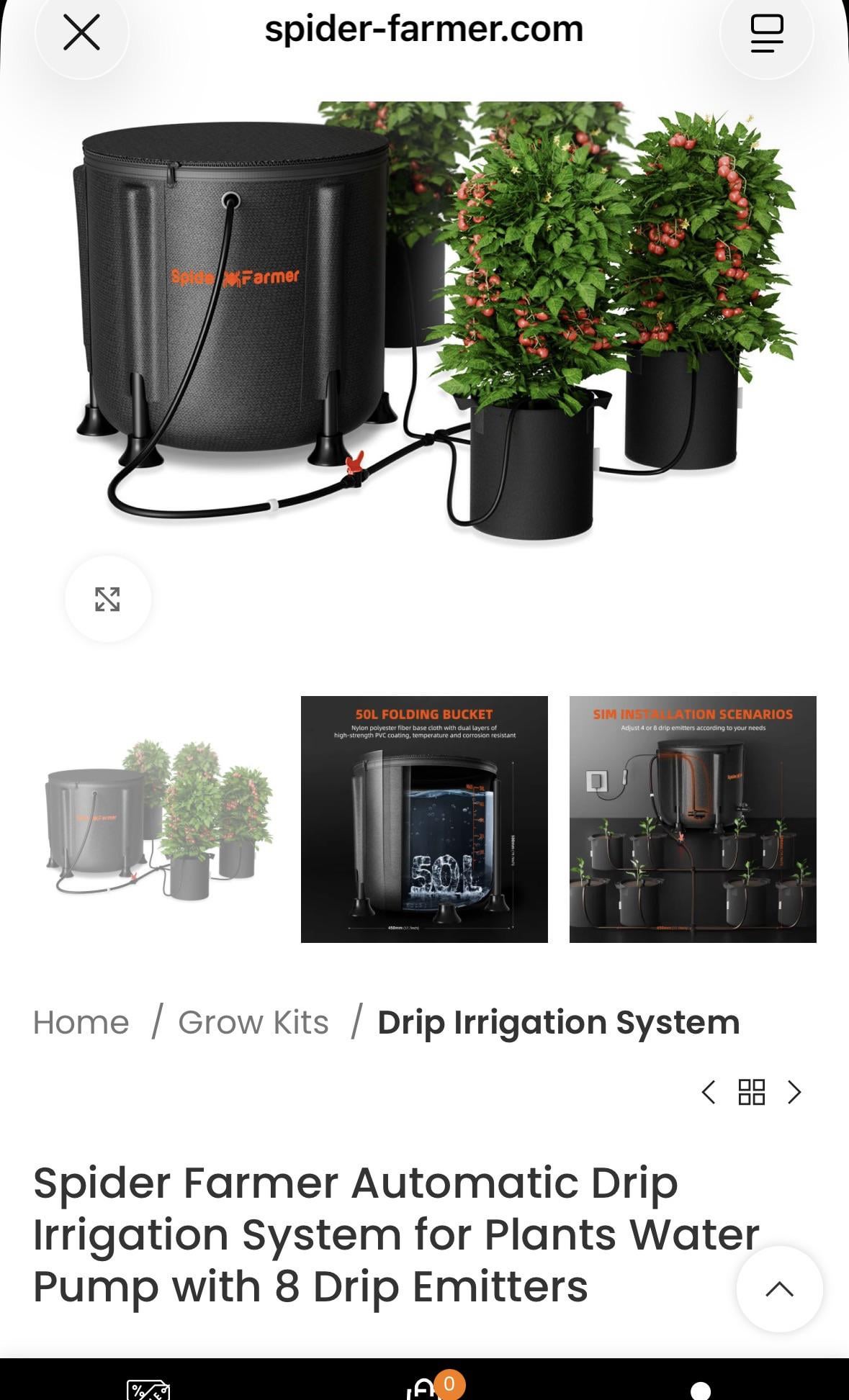
Task: Open the product grid icon
Action: 751,1092
